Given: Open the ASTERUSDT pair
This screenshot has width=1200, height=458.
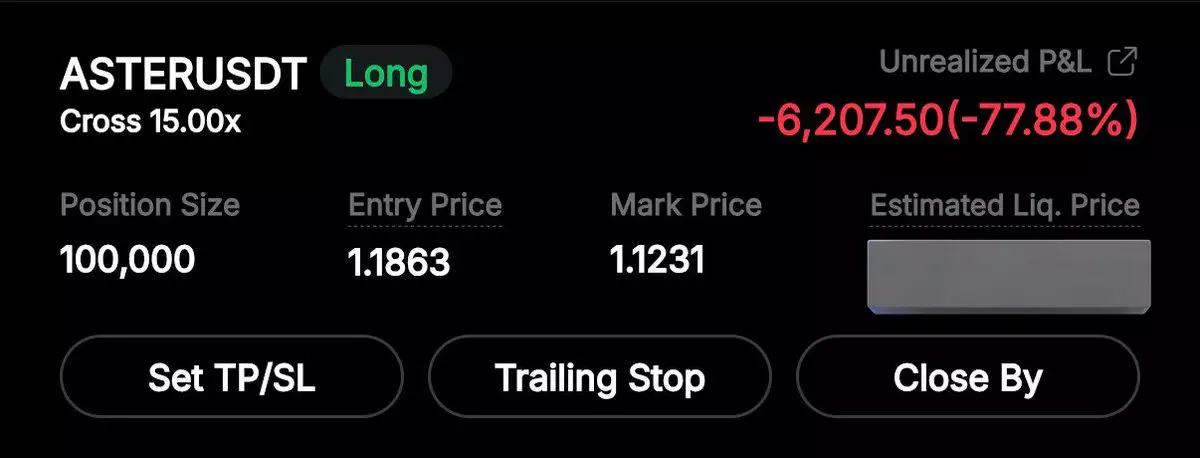Looking at the screenshot, I should [x=182, y=75].
